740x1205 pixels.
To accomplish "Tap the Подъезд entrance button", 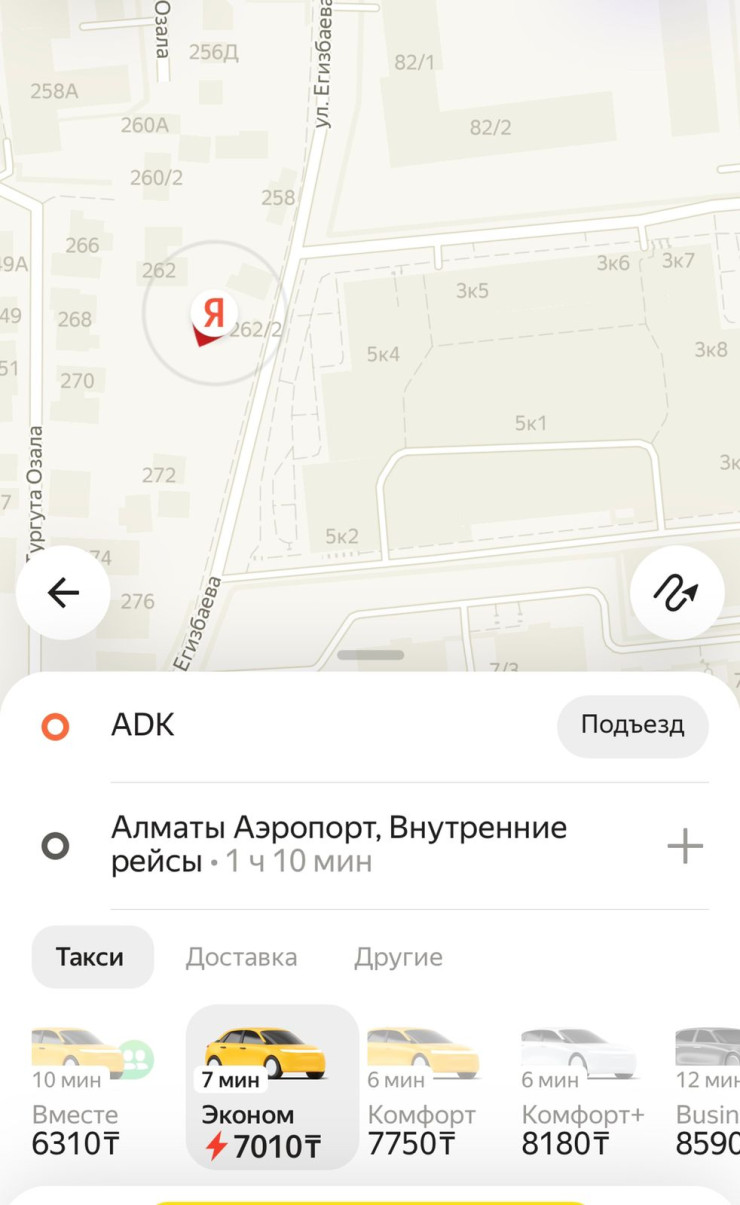I will click(632, 726).
